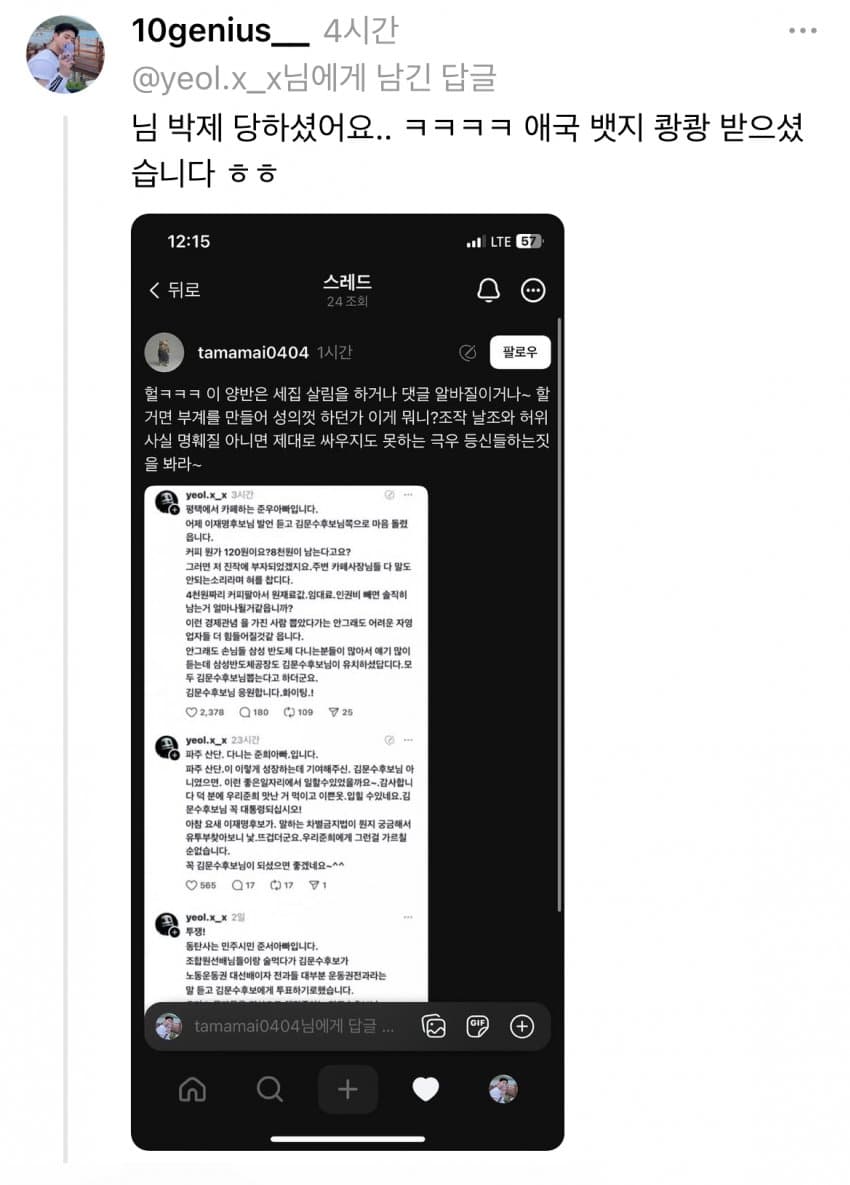Open 10genius__'s profile picture
850x1185 pixels.
64,54
